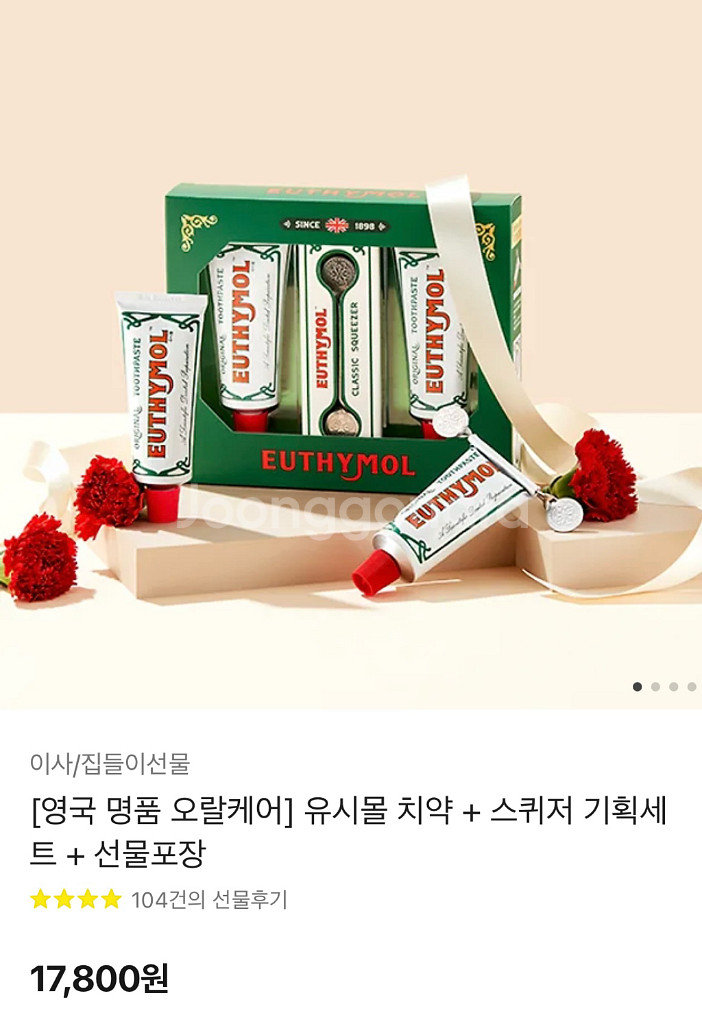702x1024 pixels.
Task: Open the Euthymol toothpaste product image
Action: click(350, 380)
